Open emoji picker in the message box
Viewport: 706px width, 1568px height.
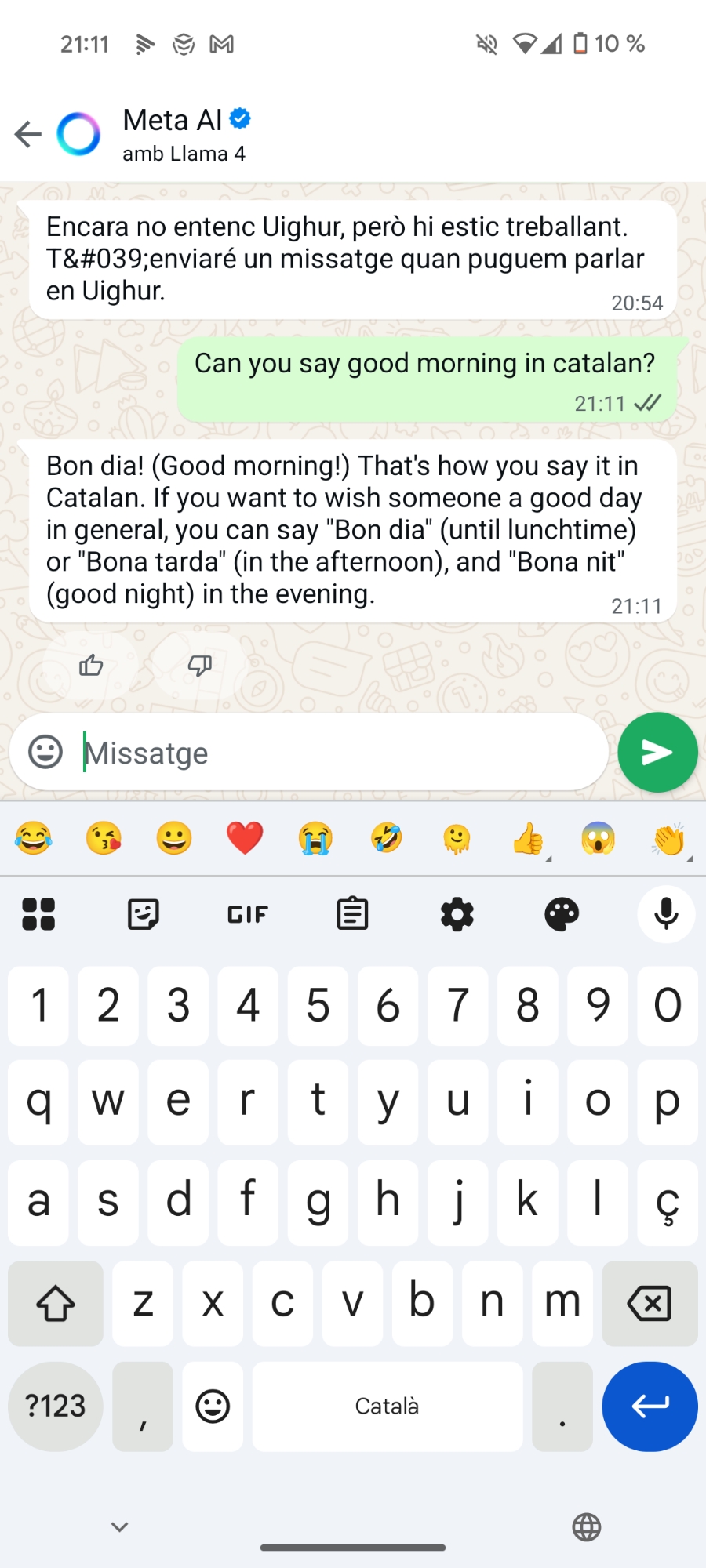pyautogui.click(x=45, y=752)
